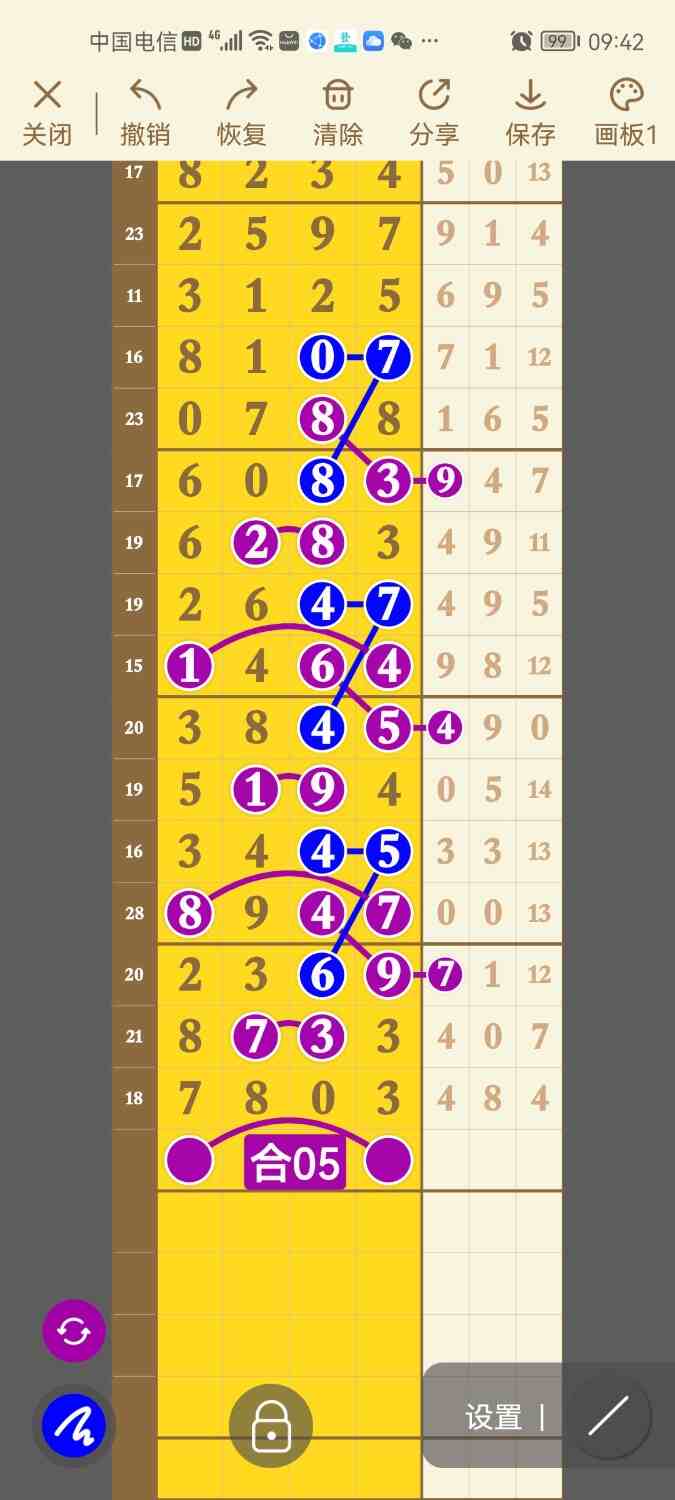Viewport: 675px width, 1500px height.
Task: Open 设置 settings panel
Action: click(x=493, y=1417)
